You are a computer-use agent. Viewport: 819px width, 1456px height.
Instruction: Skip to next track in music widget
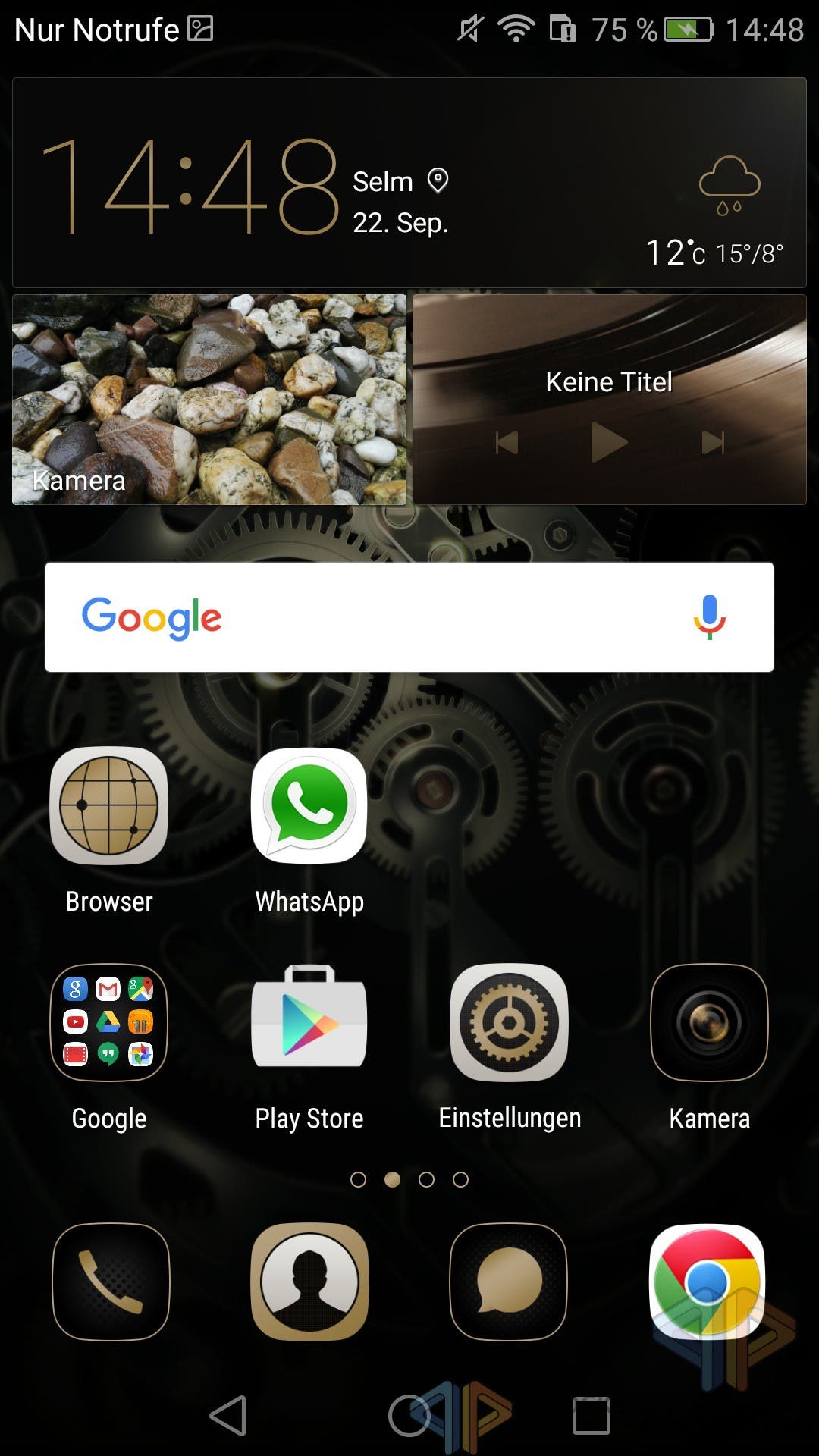click(x=713, y=442)
